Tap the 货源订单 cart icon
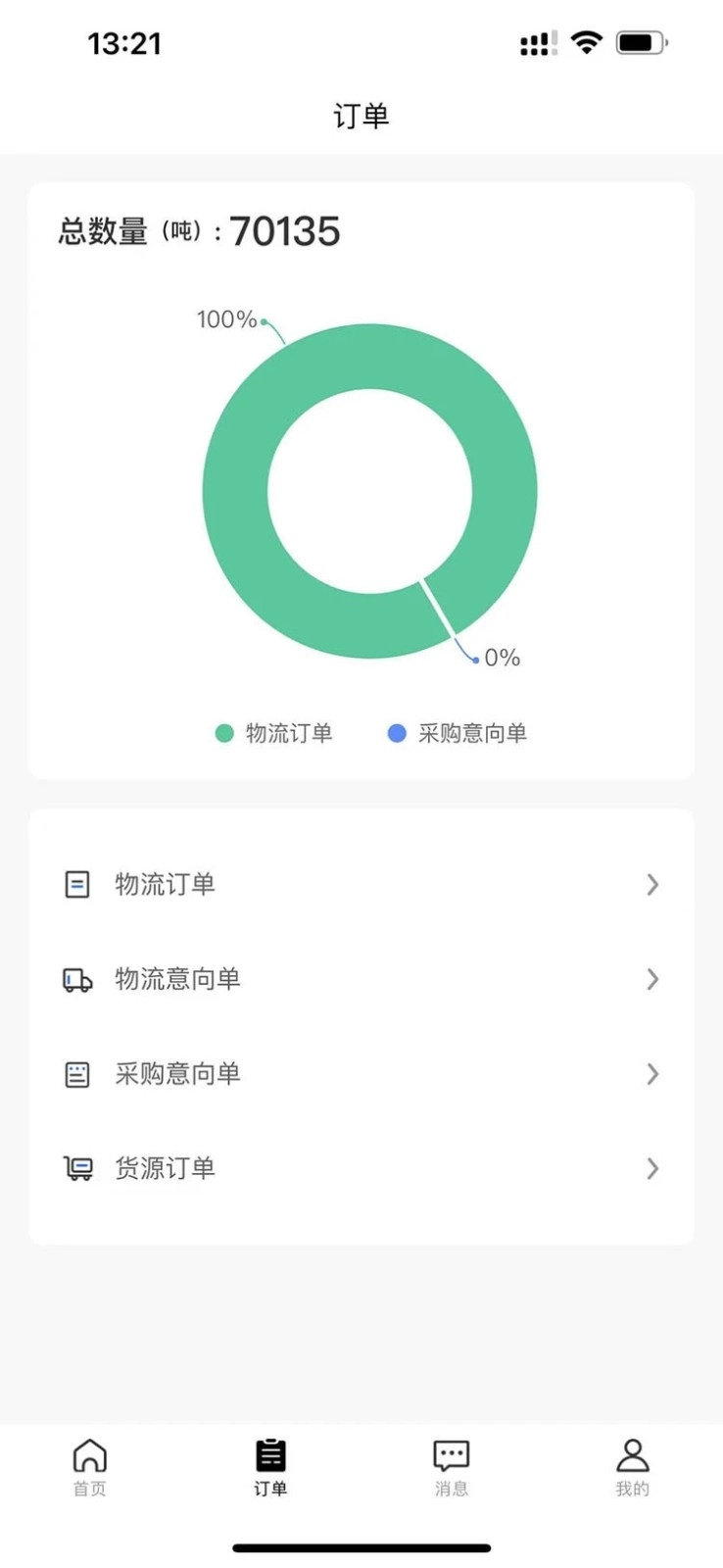Viewport: 723px width, 1568px height. (77, 1167)
